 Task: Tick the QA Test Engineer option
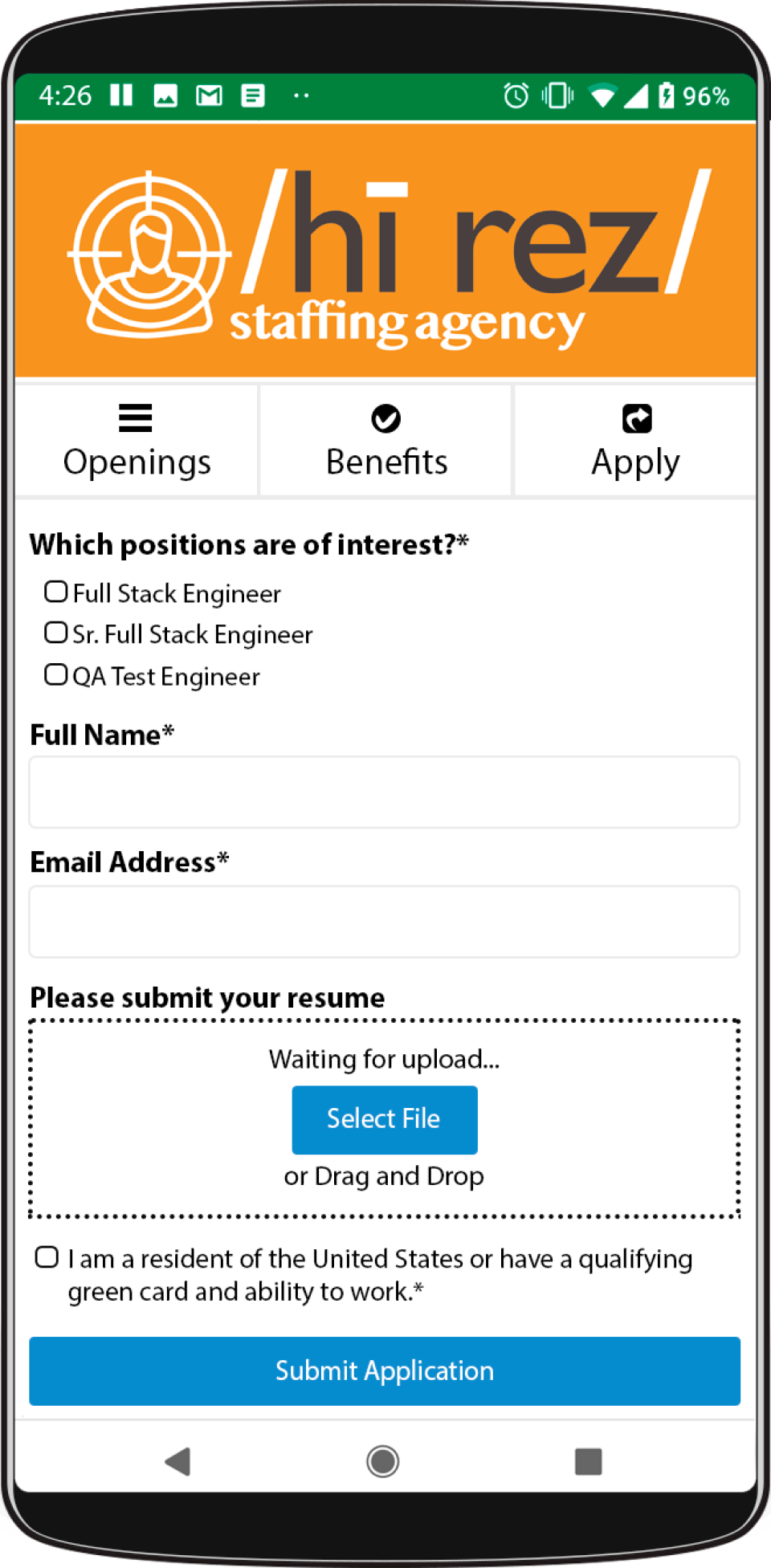click(x=55, y=674)
